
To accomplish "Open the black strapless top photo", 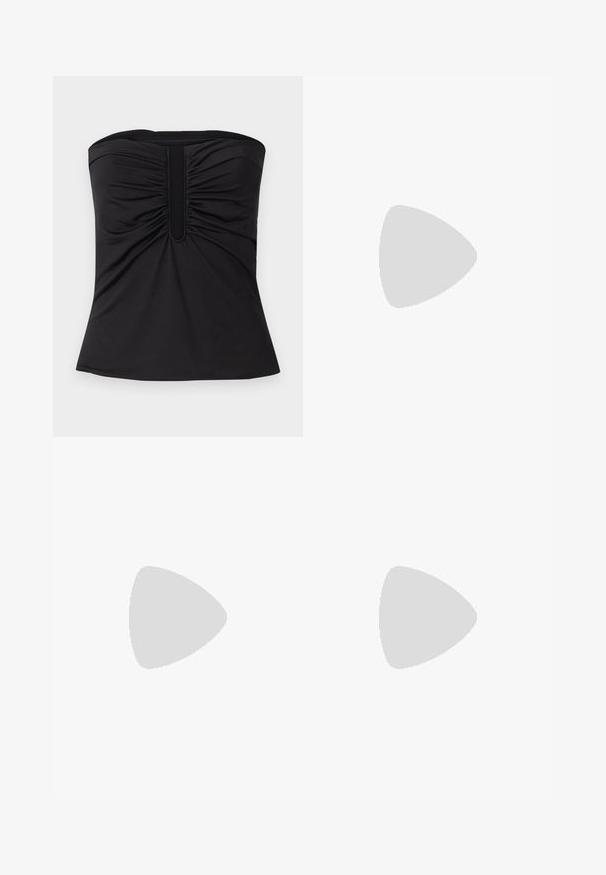I will coord(177,256).
